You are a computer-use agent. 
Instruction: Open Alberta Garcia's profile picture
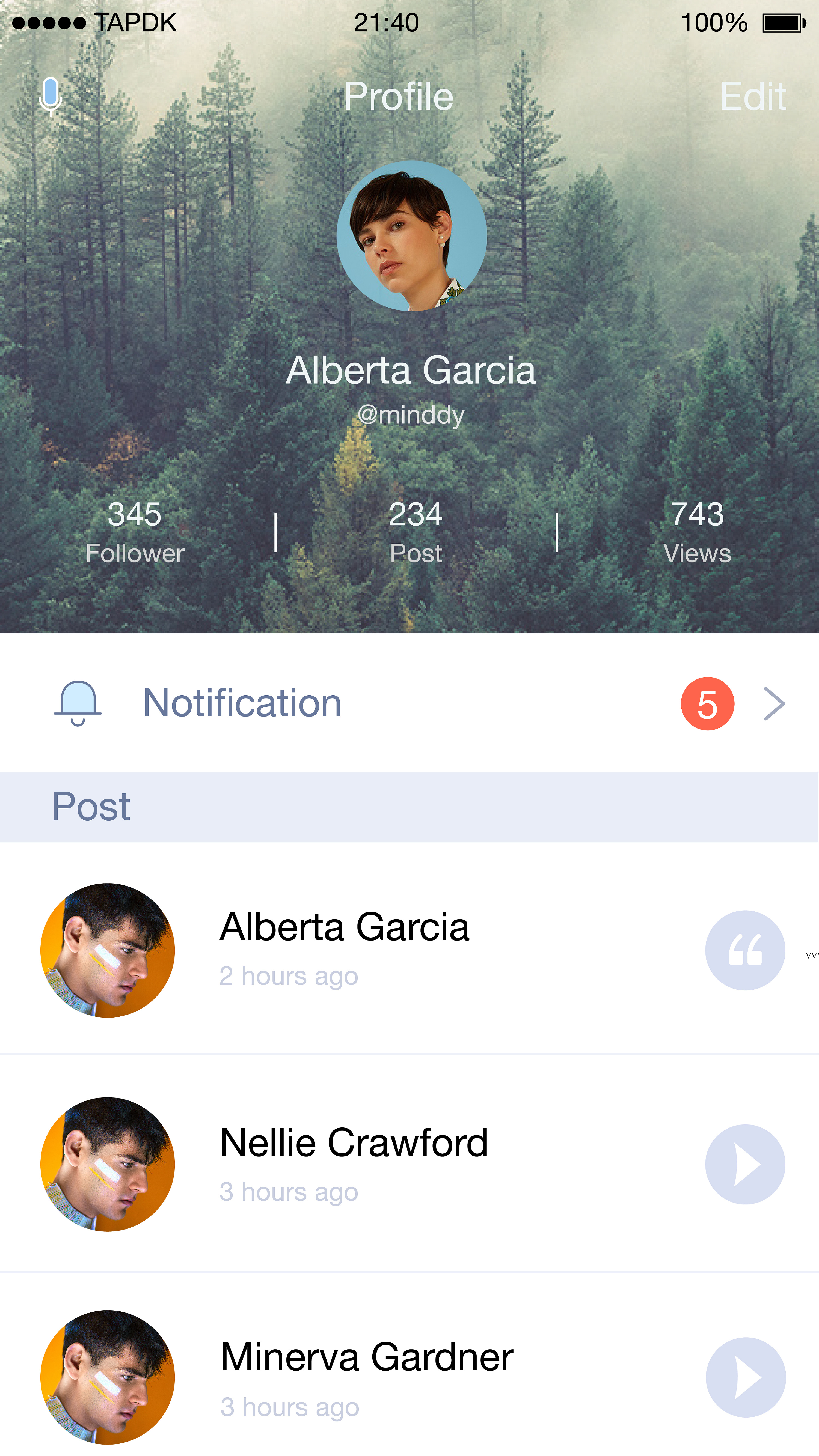coord(411,236)
